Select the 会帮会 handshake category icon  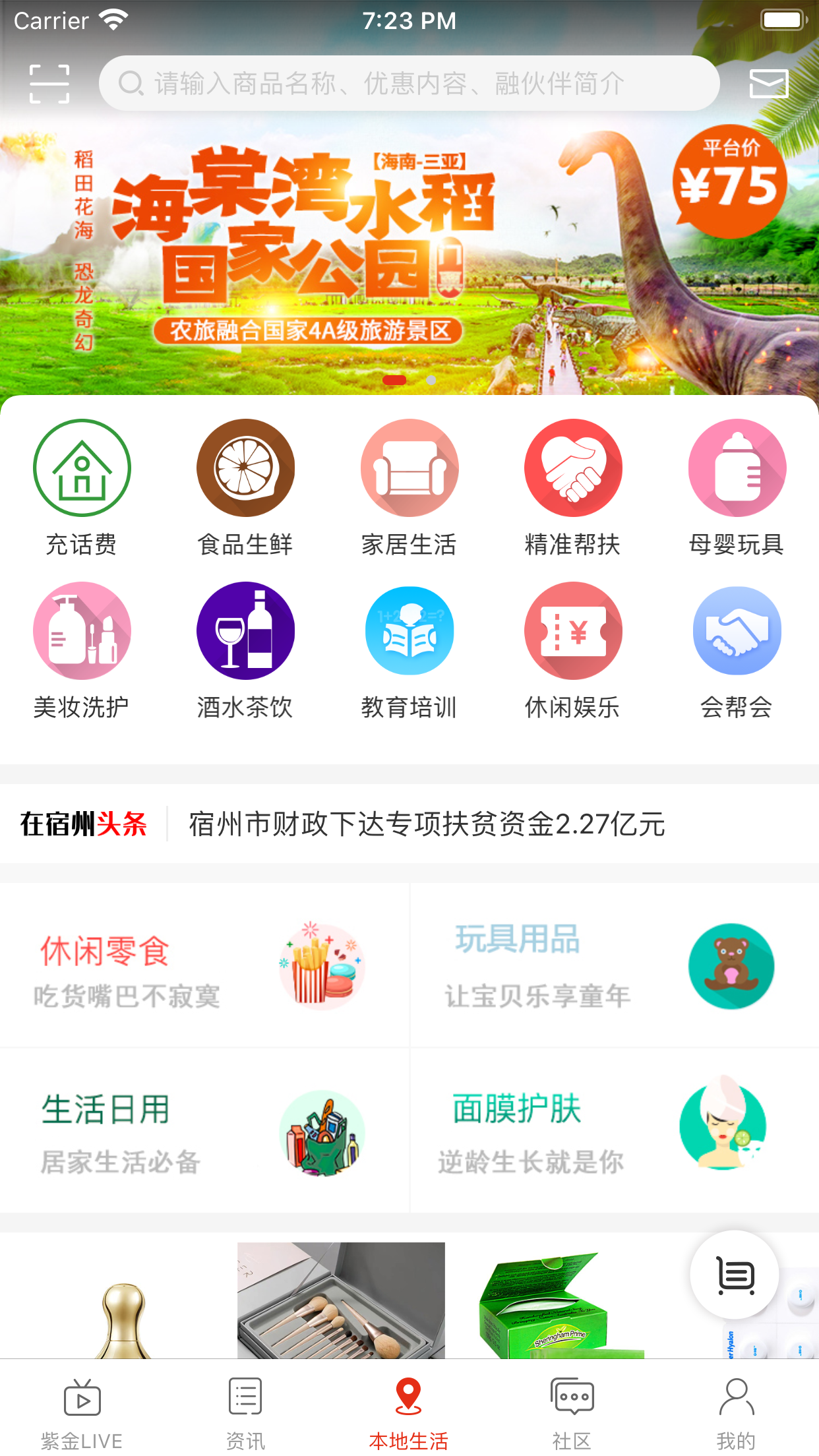[x=737, y=631]
